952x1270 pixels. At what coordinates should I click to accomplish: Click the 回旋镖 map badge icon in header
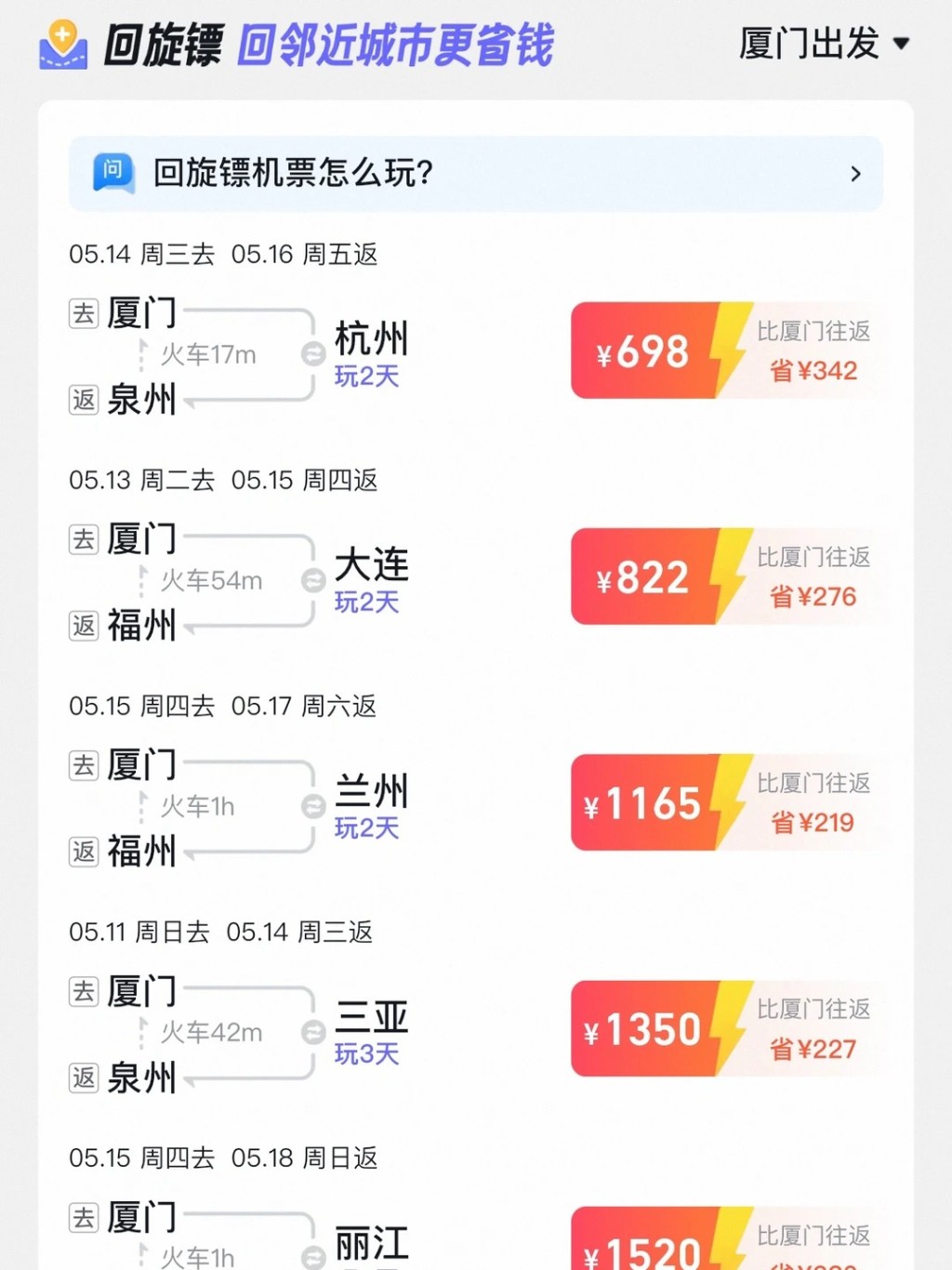pyautogui.click(x=61, y=44)
